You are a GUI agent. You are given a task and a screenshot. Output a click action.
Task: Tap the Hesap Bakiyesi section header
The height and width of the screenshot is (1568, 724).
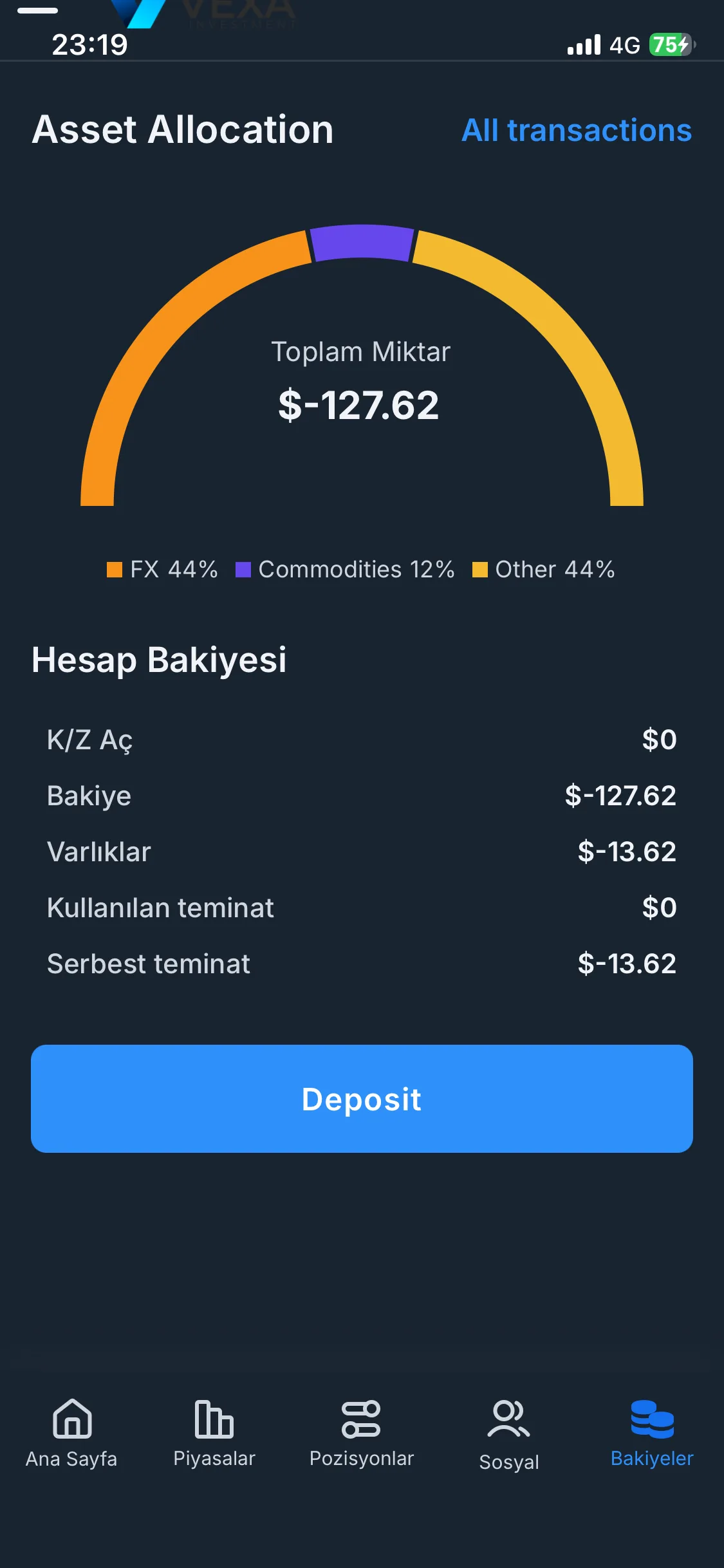[160, 659]
